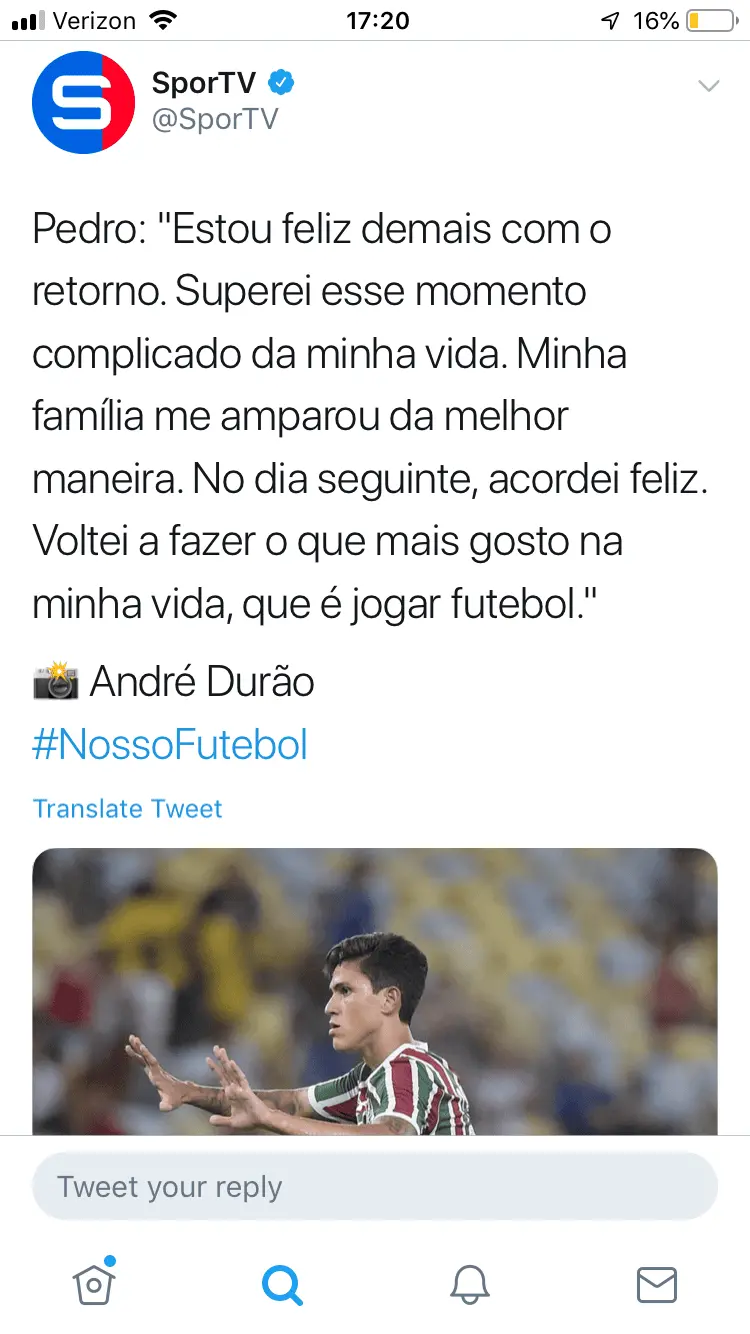Viewport: 750px width, 1334px height.
Task: Switch to the Search tab
Action: [282, 1284]
